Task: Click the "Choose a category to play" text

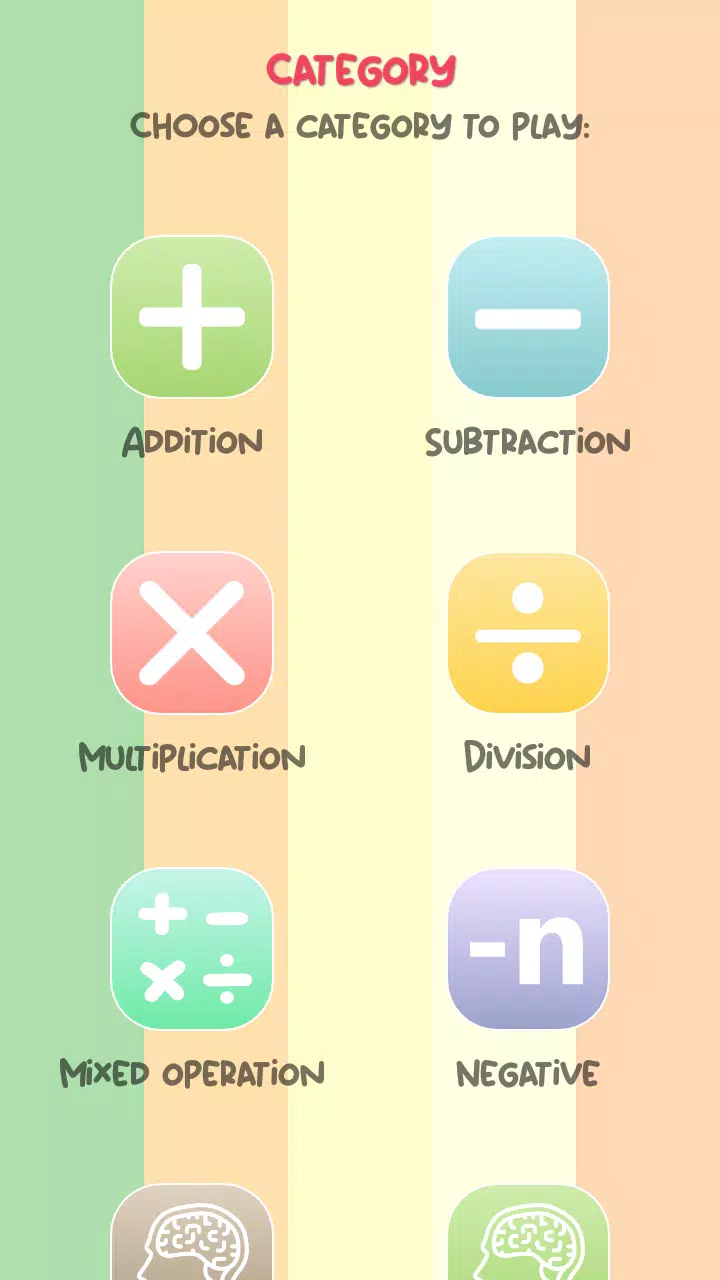Action: 361,126
